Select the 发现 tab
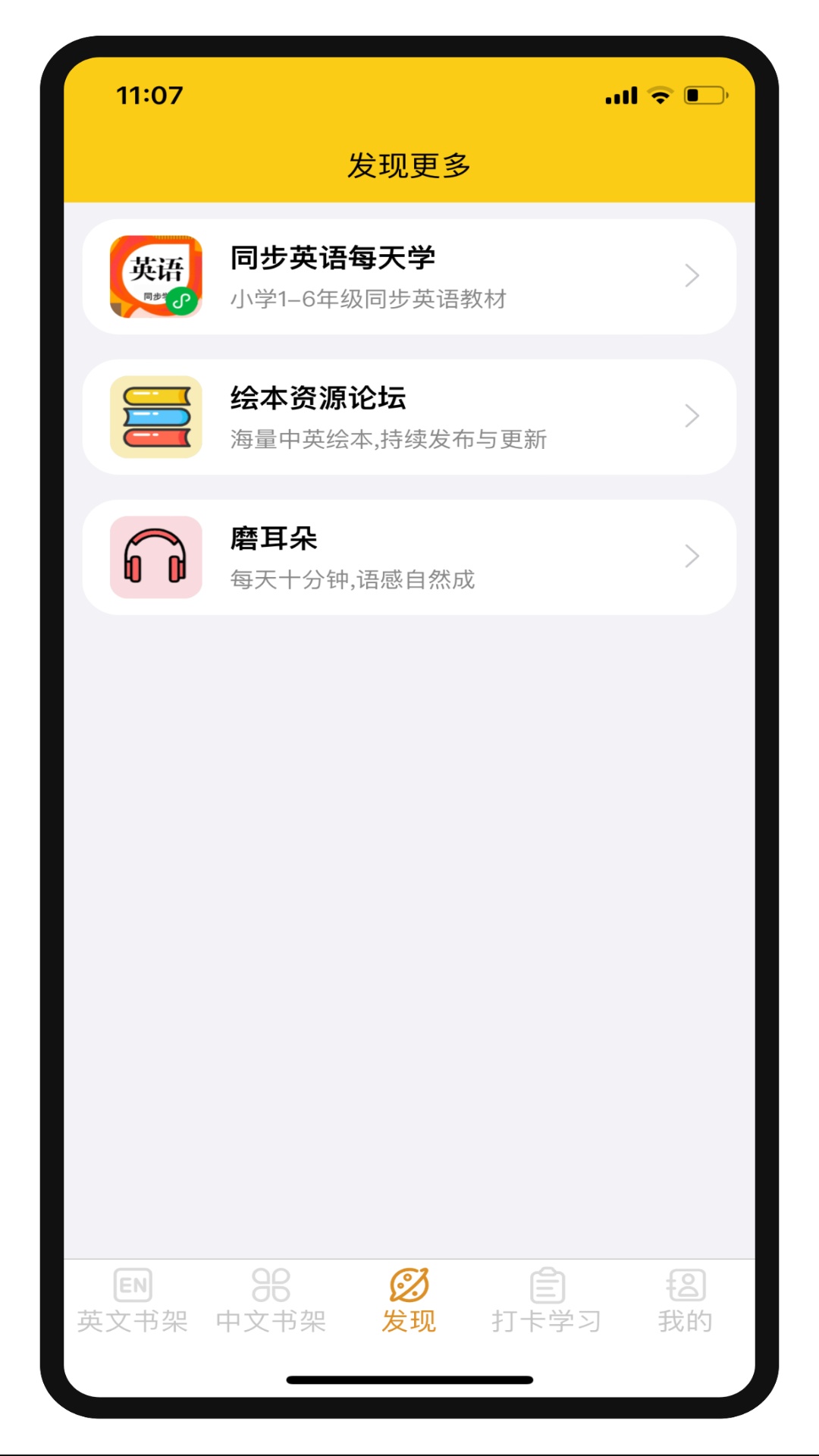The image size is (819, 1456). point(409,1301)
